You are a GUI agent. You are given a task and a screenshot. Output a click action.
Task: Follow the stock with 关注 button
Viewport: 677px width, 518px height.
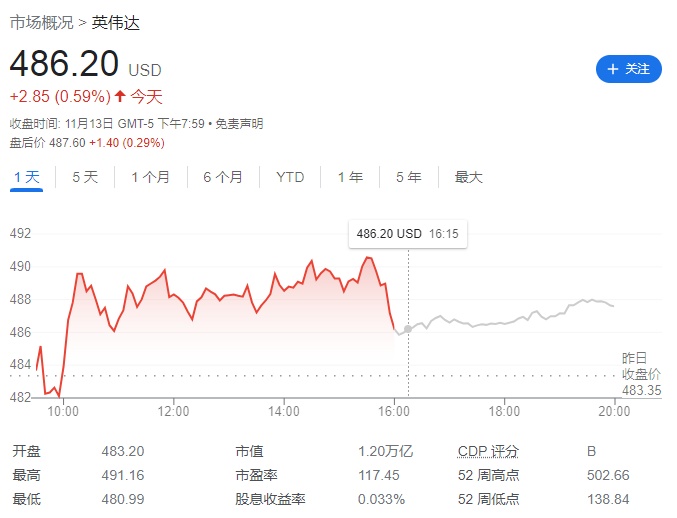coord(628,69)
